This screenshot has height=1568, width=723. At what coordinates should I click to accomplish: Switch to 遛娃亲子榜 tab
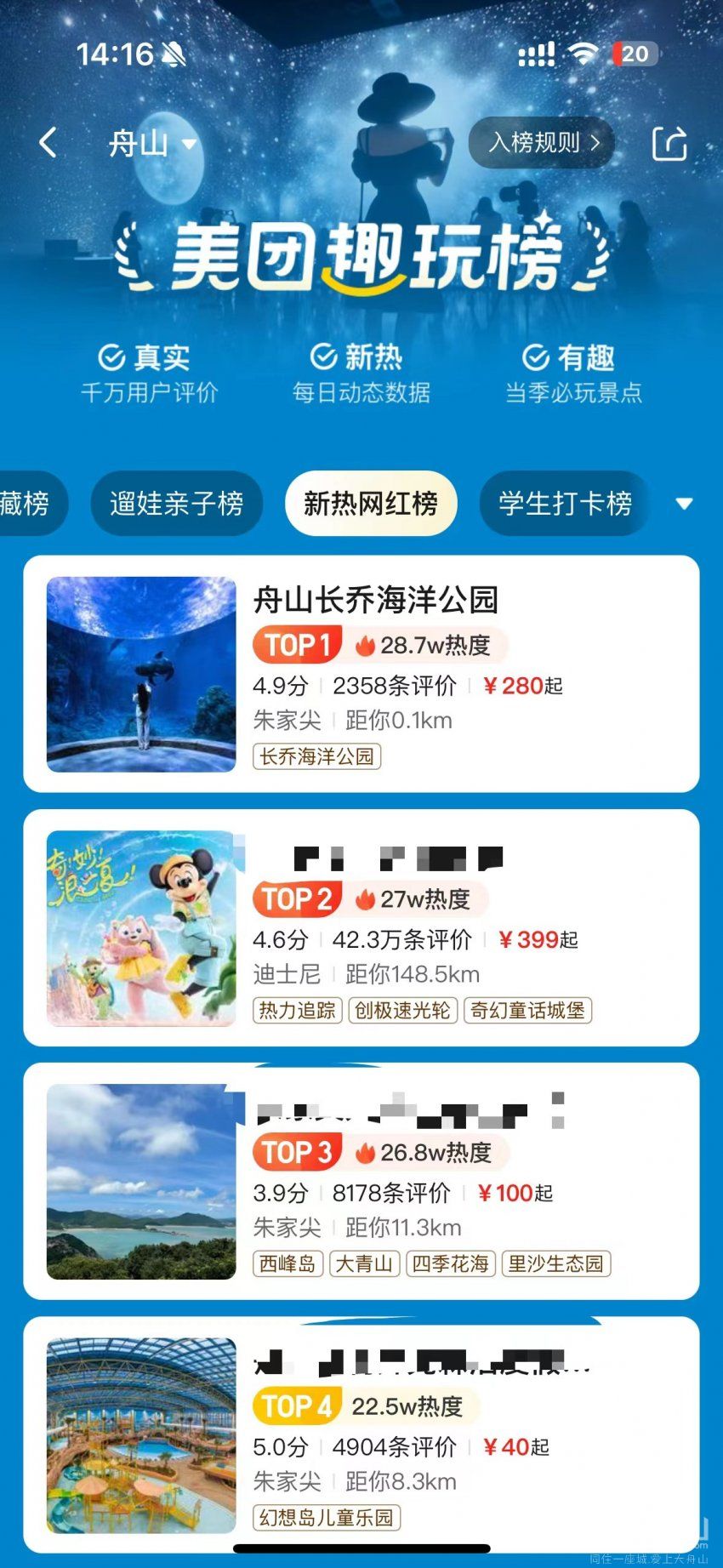[x=177, y=504]
